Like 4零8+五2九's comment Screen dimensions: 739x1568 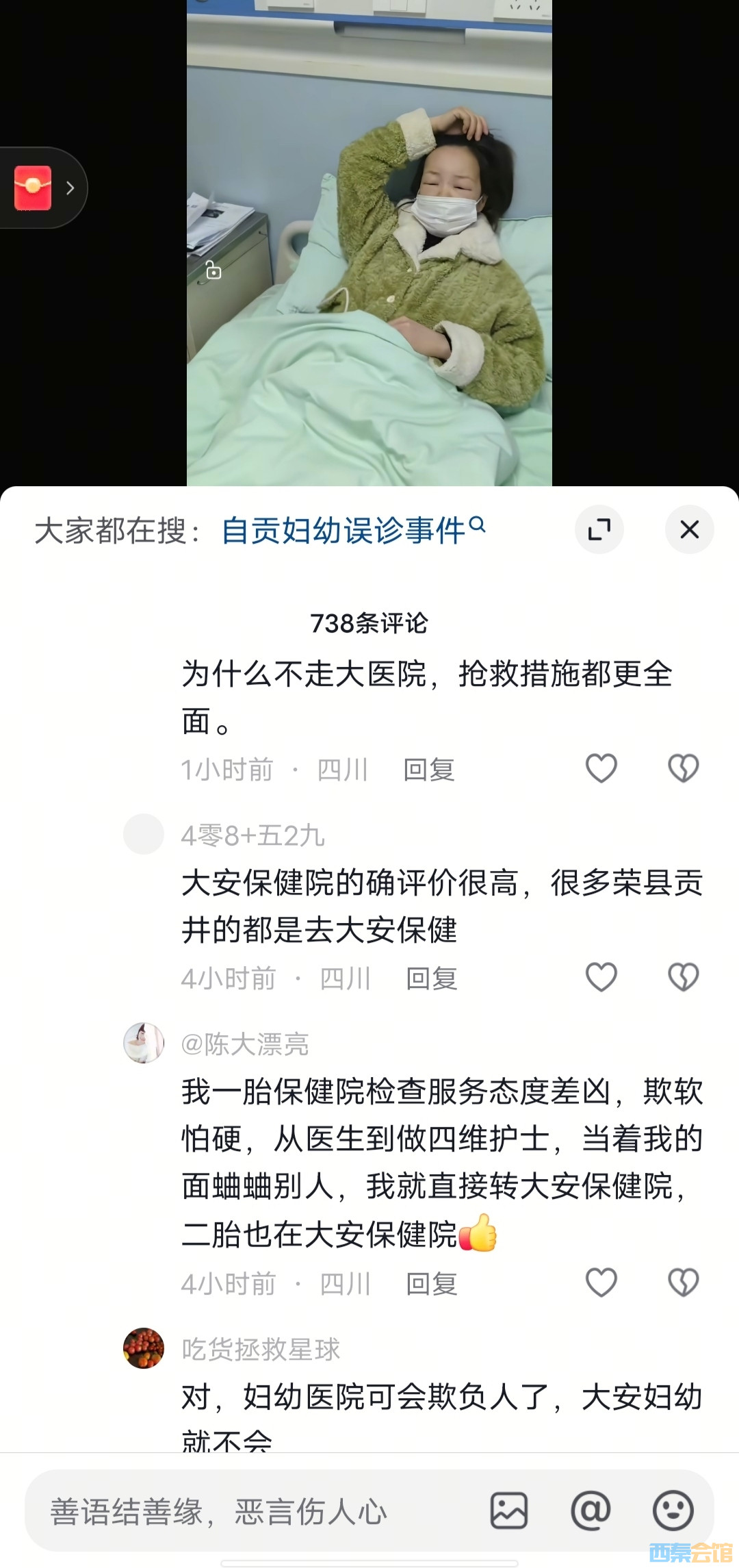601,977
